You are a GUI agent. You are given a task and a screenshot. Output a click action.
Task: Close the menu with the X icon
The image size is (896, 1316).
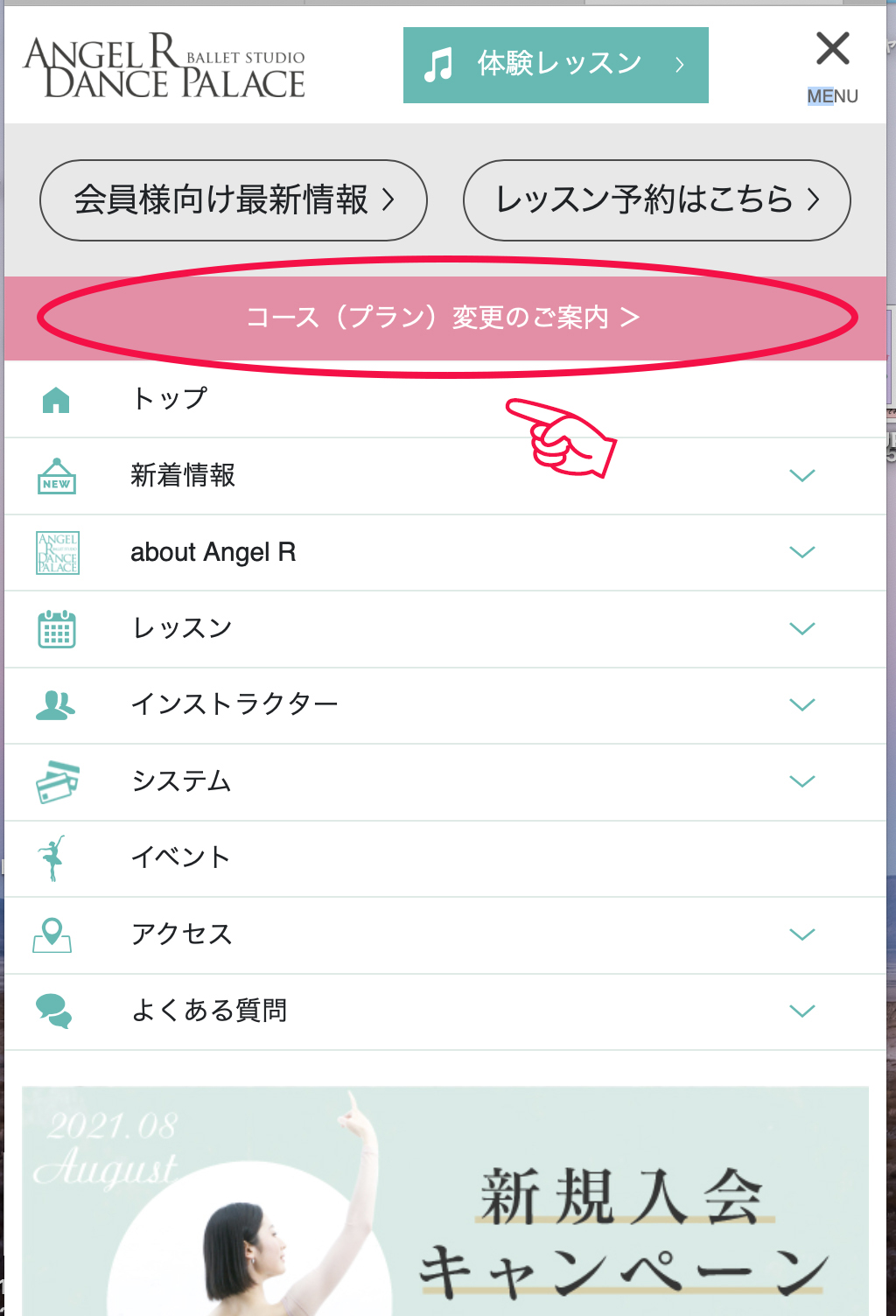[832, 50]
